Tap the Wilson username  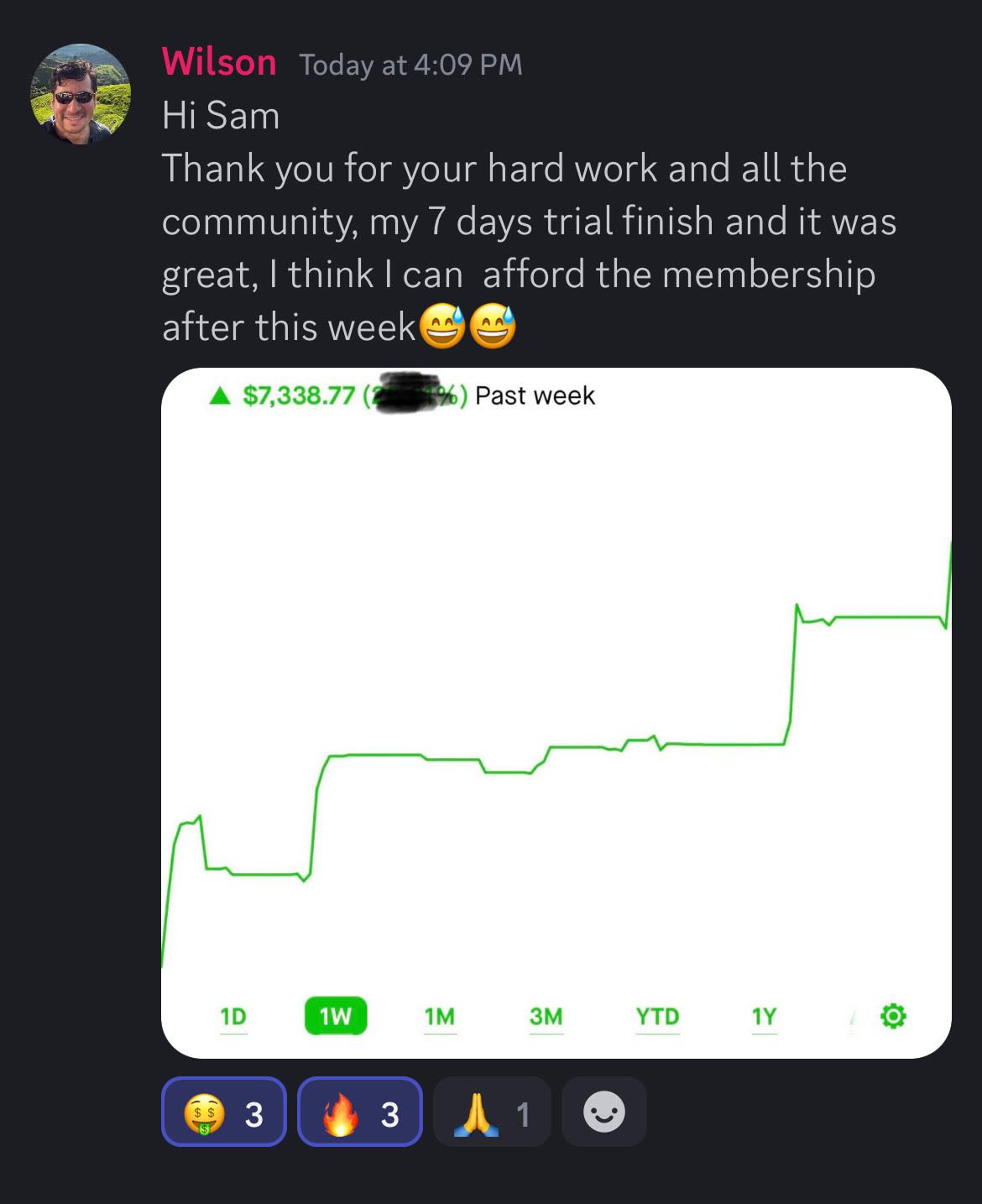(x=219, y=63)
